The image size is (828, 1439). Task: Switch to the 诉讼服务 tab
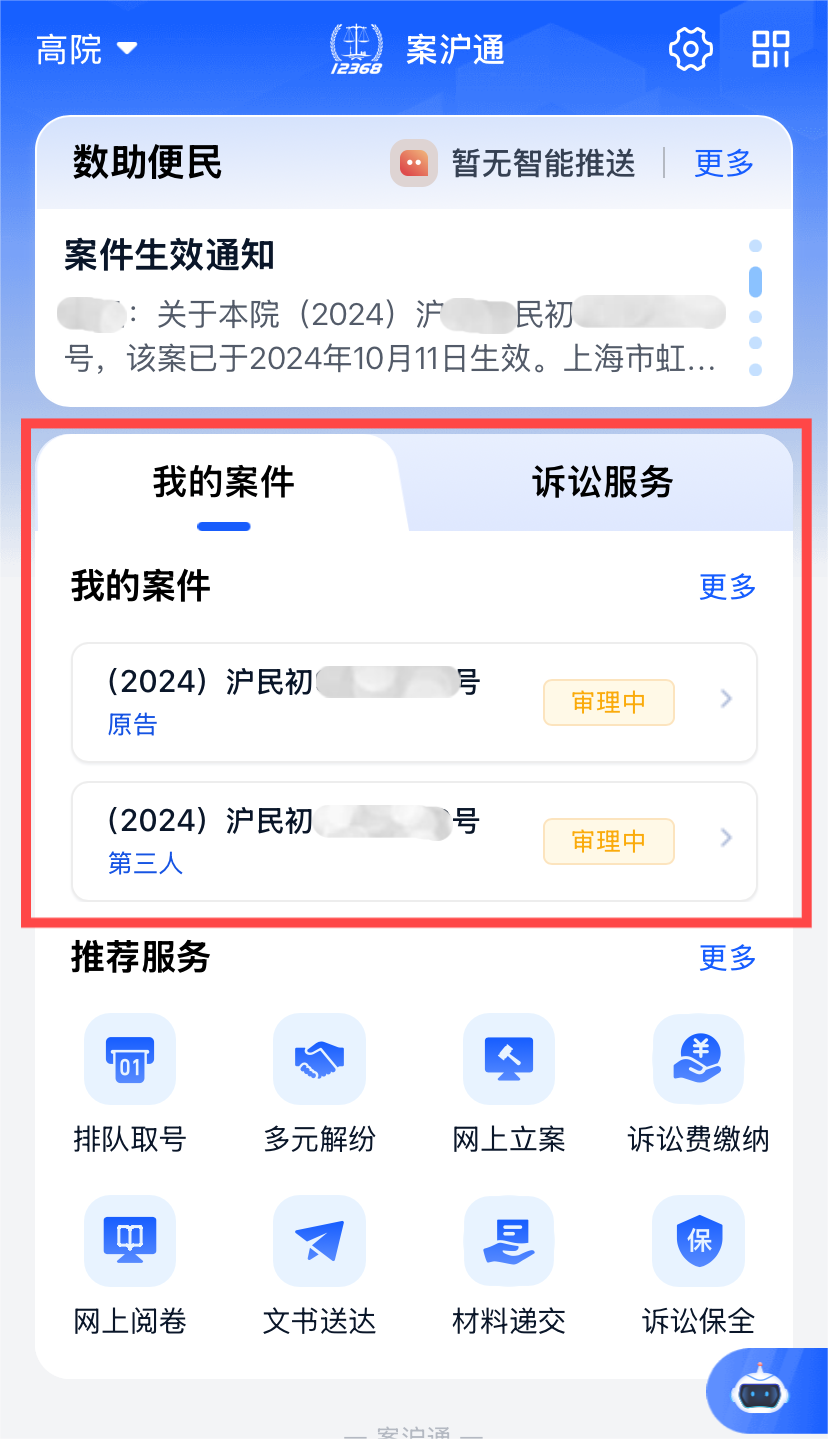point(602,483)
